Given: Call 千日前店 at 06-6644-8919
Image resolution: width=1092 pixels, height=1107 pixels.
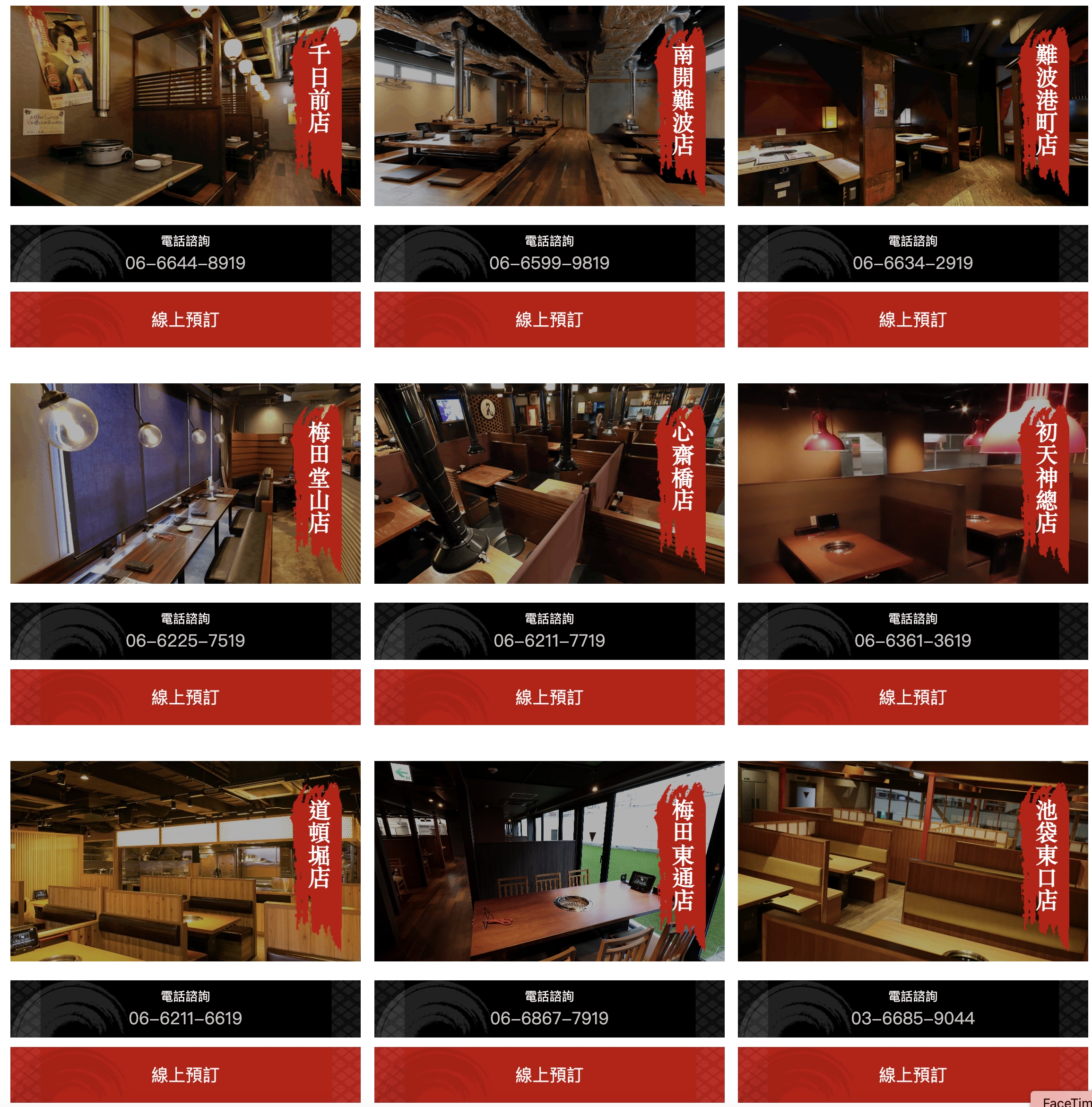Looking at the screenshot, I should (x=185, y=253).
